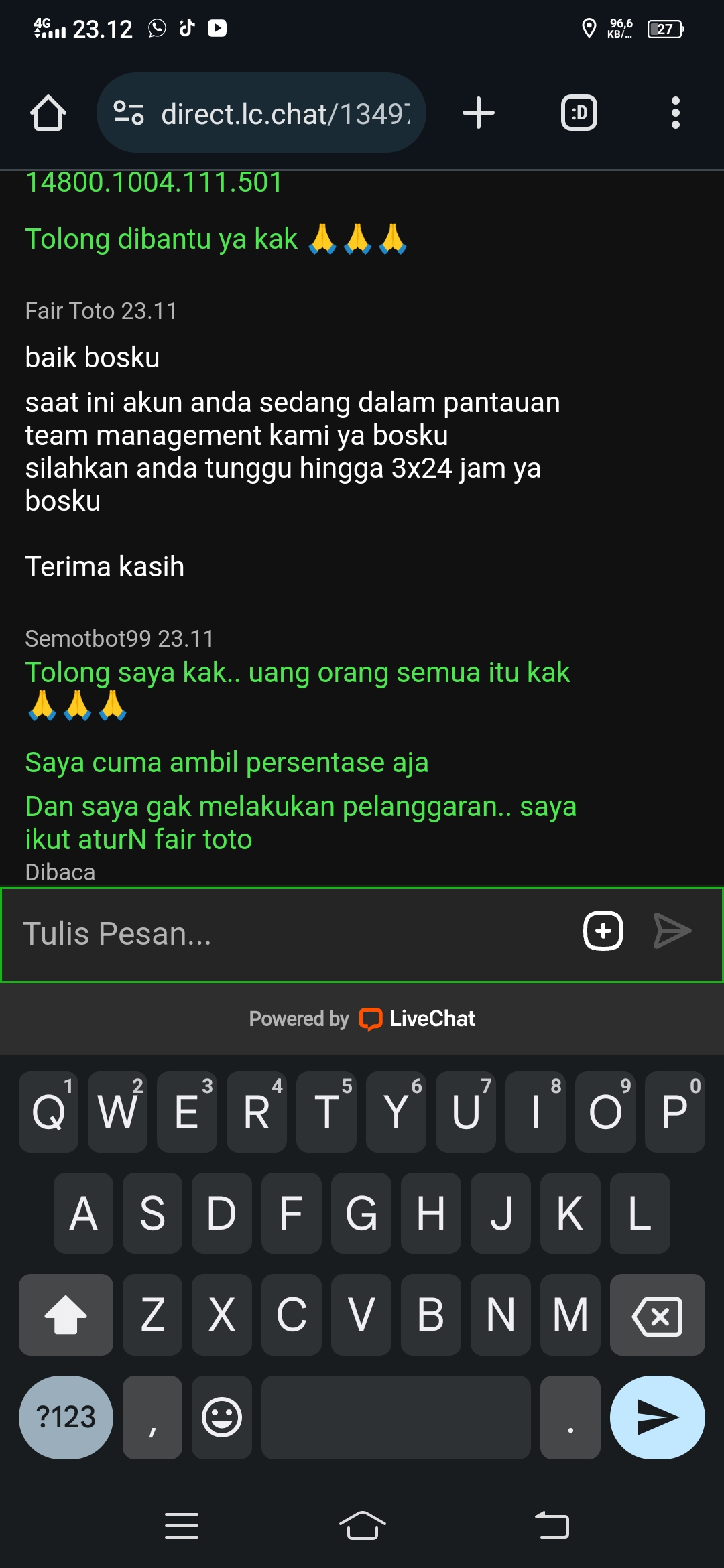Go back using the system back button
The height and width of the screenshot is (1568, 724).
(552, 1526)
